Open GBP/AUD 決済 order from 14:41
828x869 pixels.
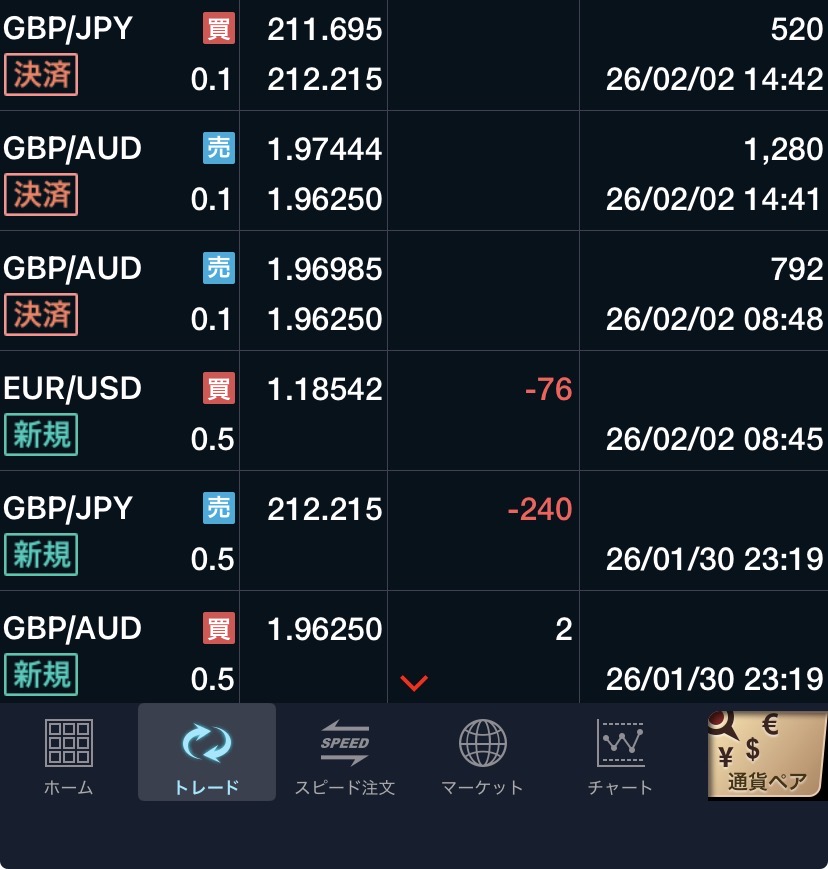[414, 172]
